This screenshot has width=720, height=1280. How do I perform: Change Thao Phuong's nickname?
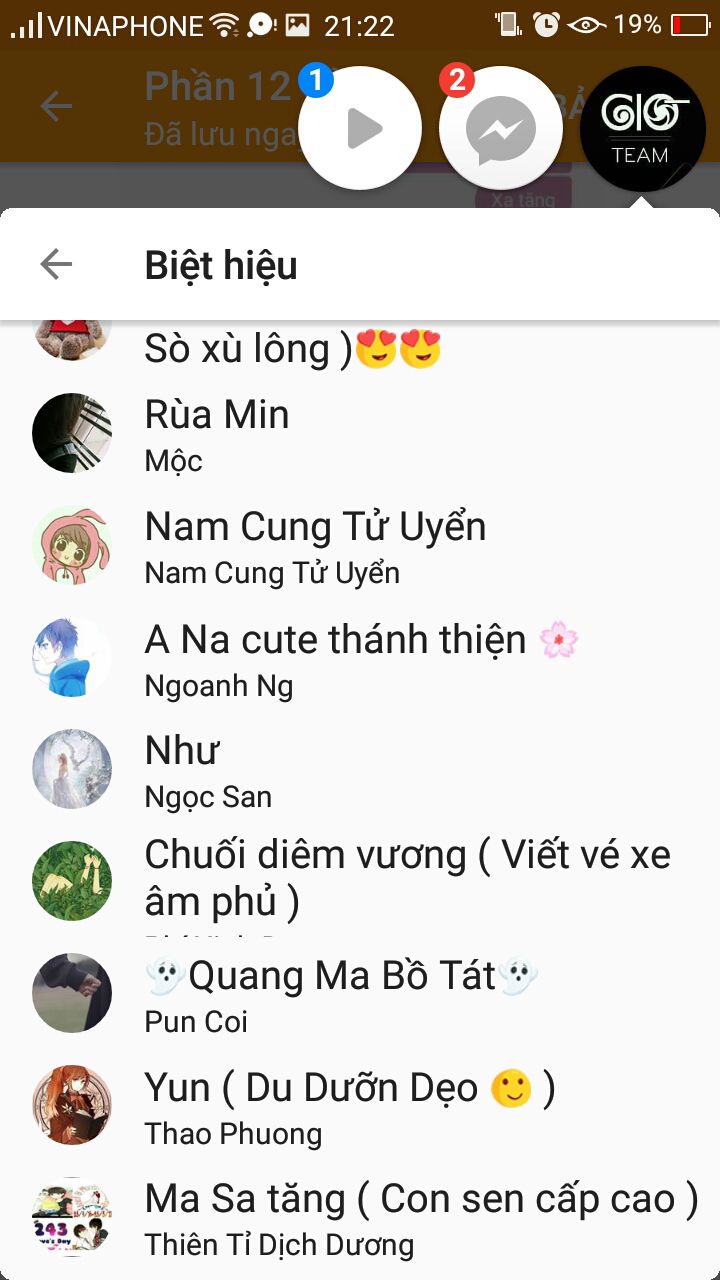[x=360, y=1106]
